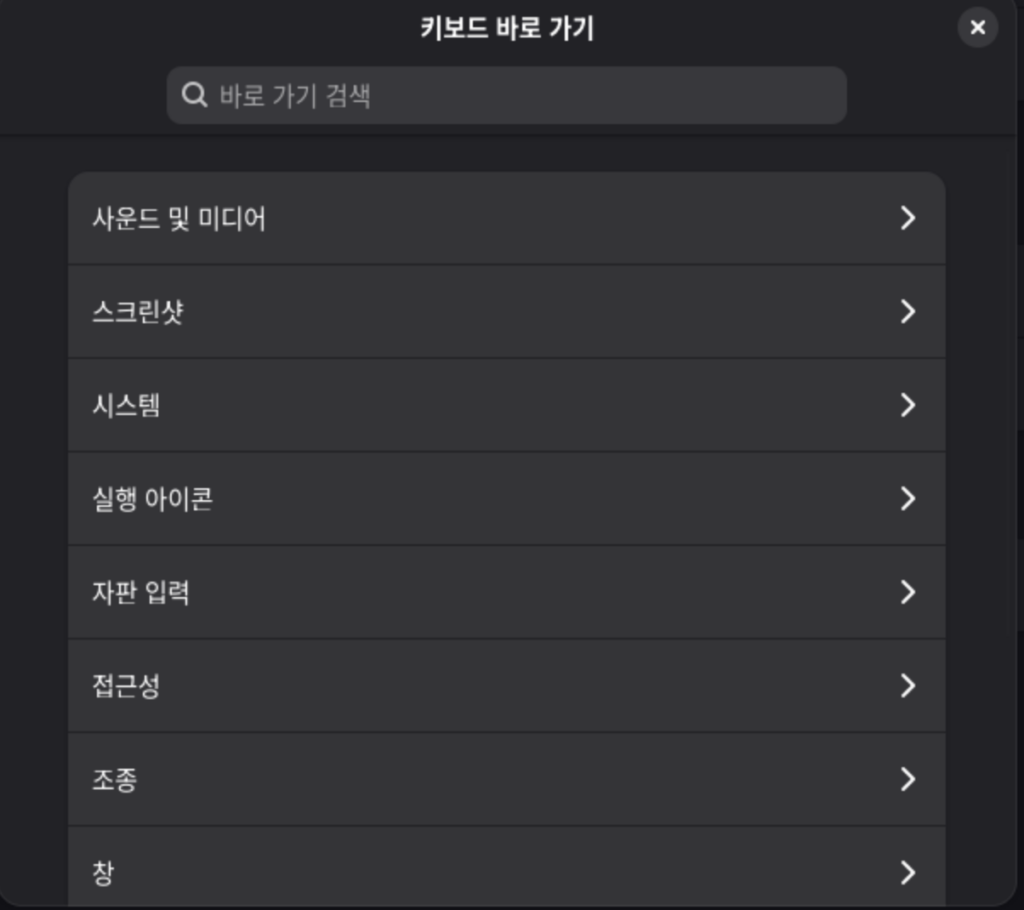Open the 사운드 및 미디어 shortcuts
Viewport: 1024px width, 910px height.
tap(506, 218)
